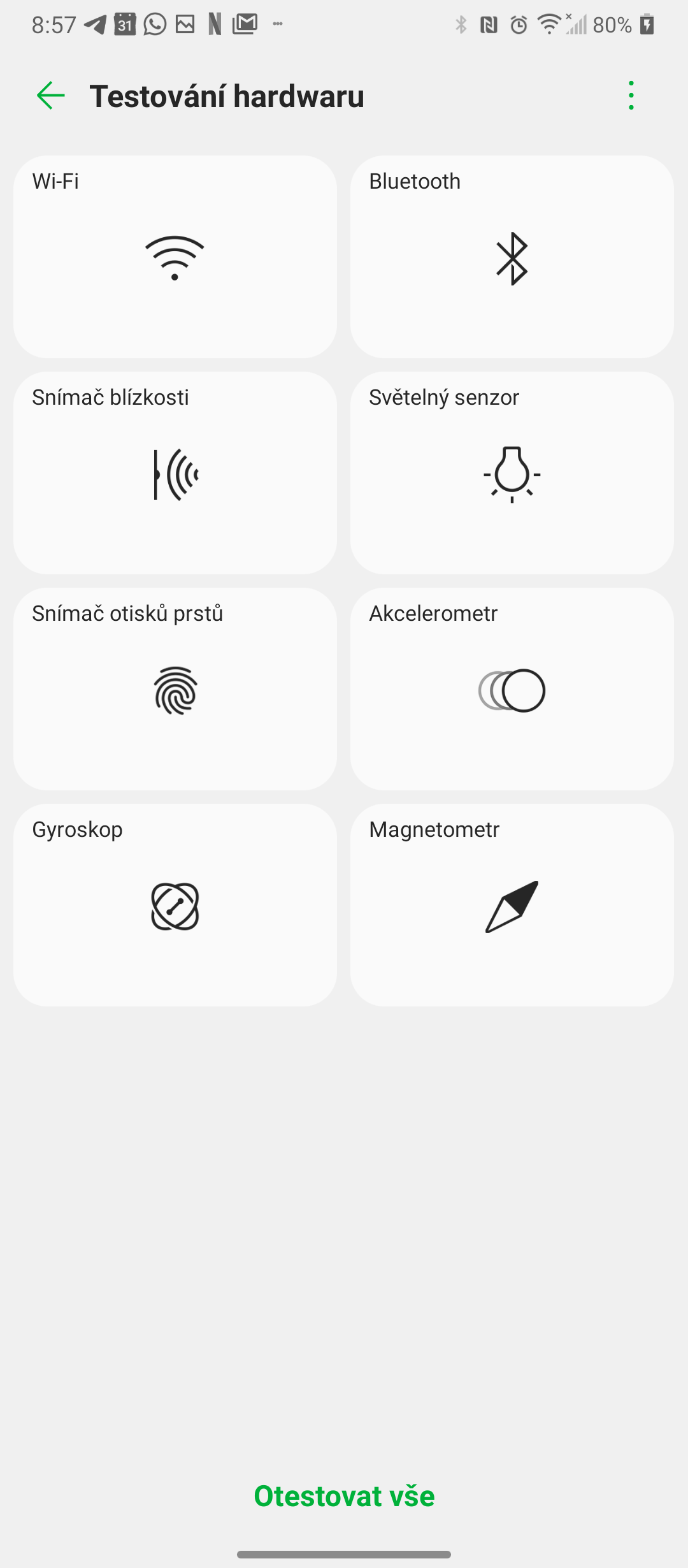Launch the Gyroskop test

175,905
